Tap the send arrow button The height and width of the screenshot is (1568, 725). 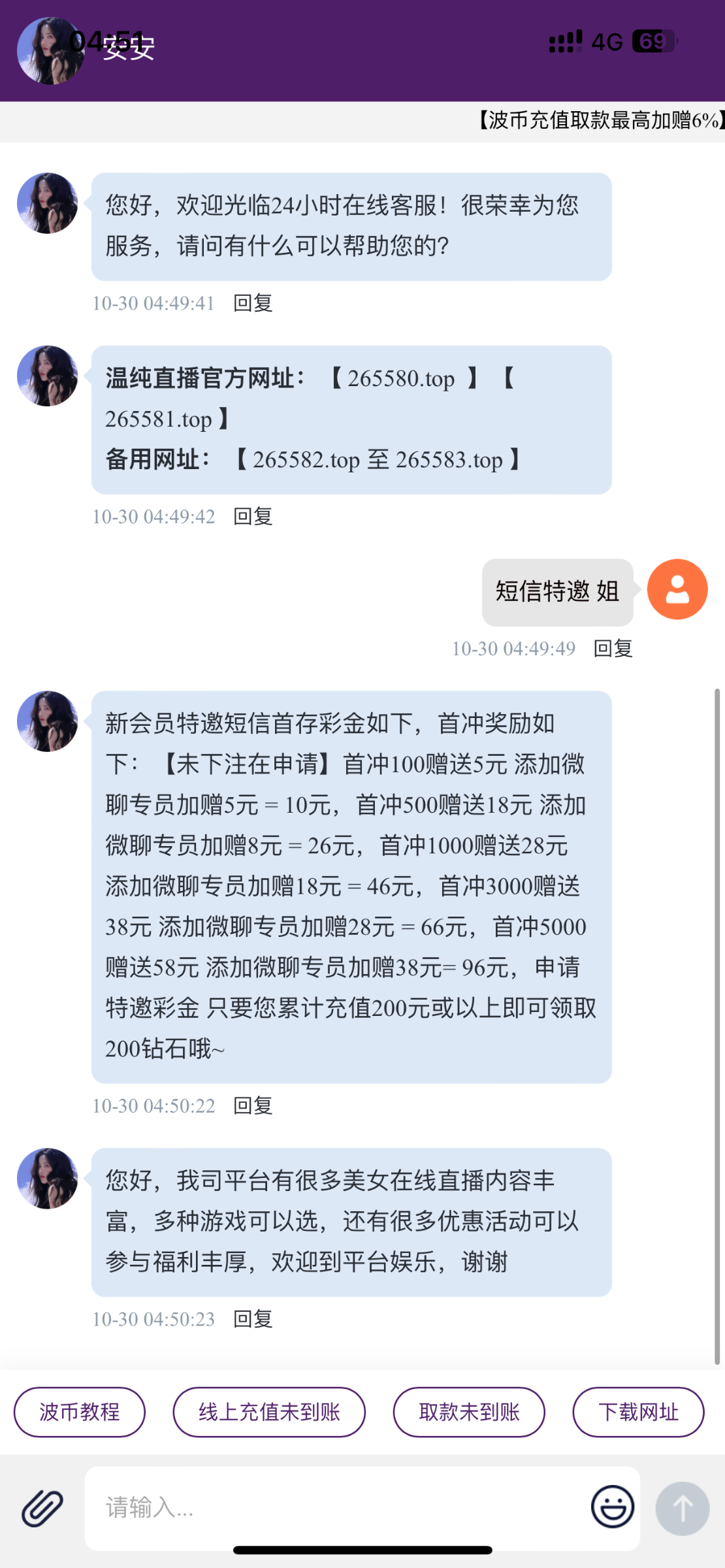(682, 1508)
